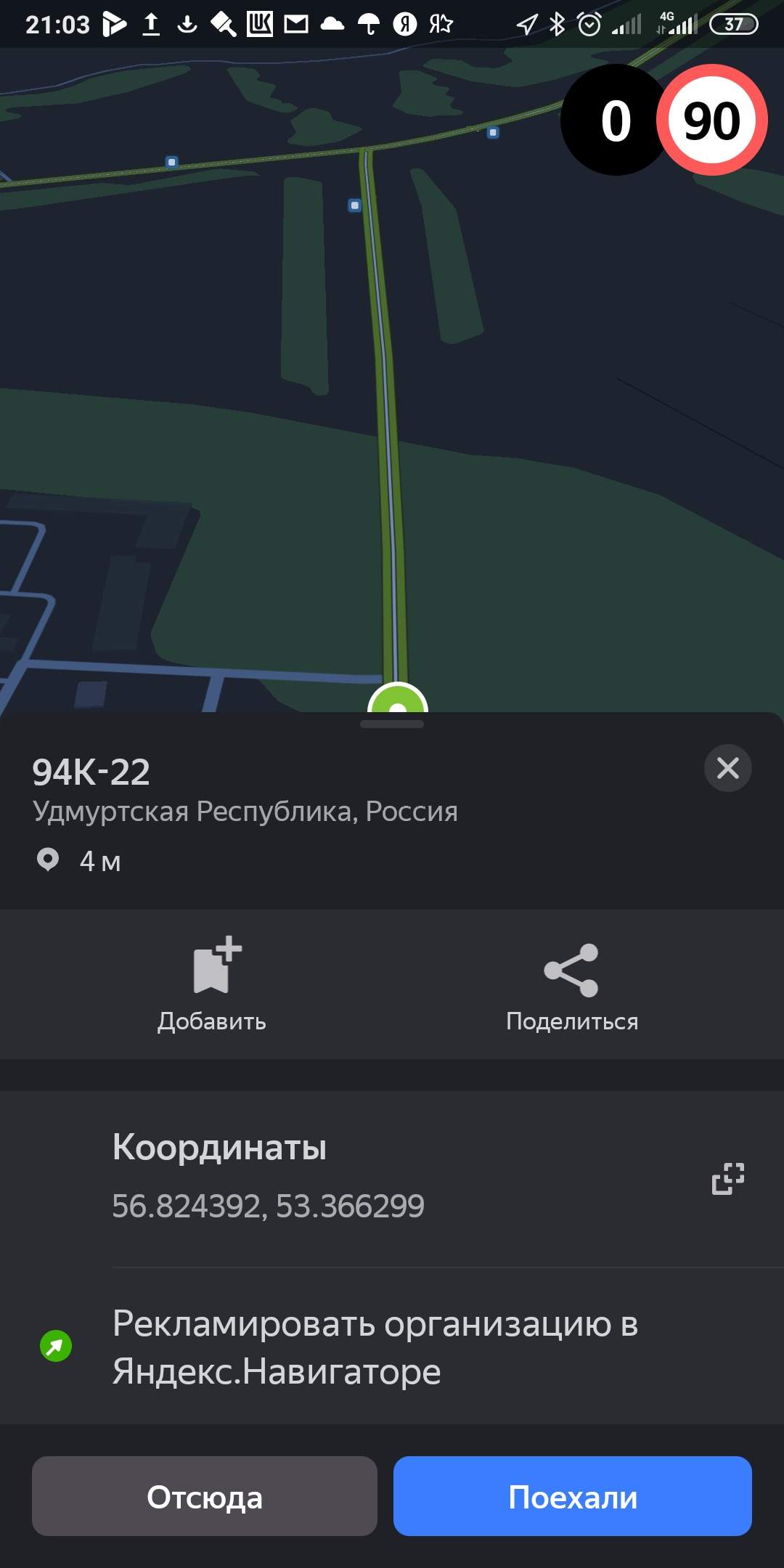Set the route start with Отсюда

205,1496
